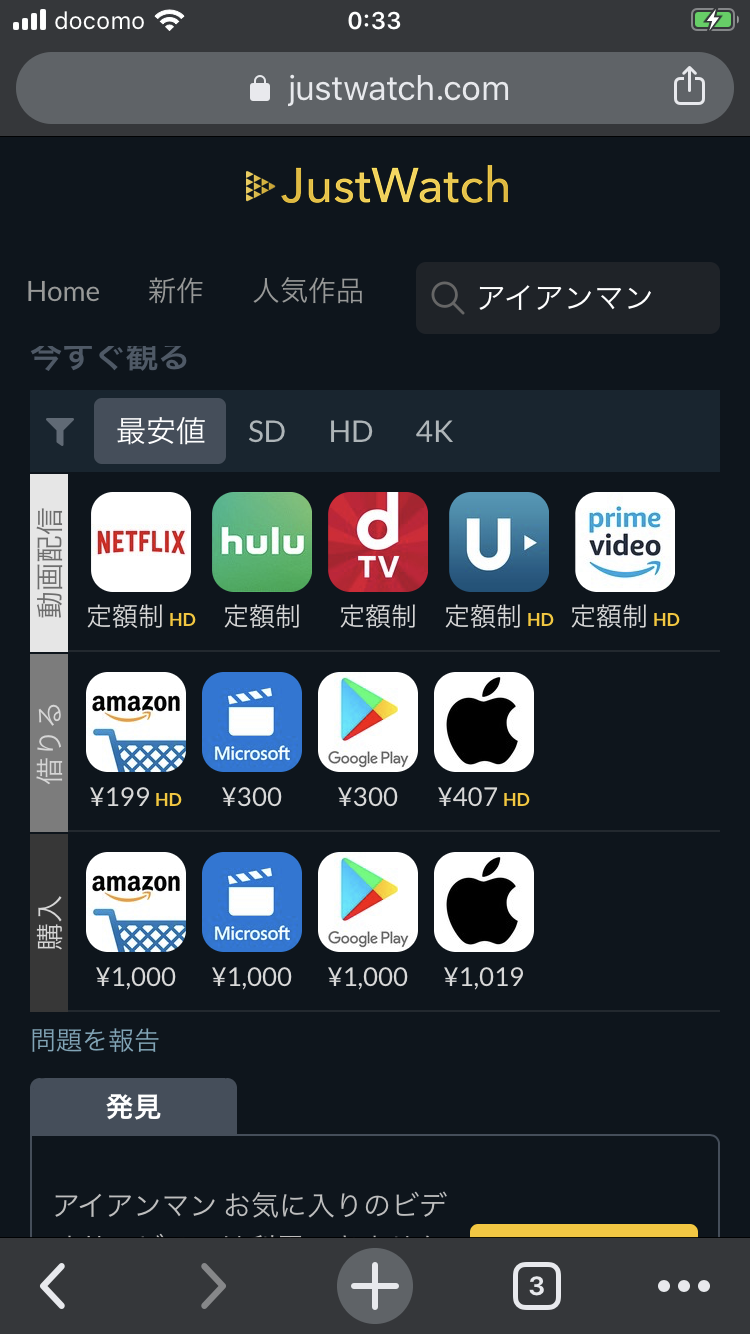The height and width of the screenshot is (1334, 750).
Task: Tap the アイアンマン search field
Action: click(568, 298)
